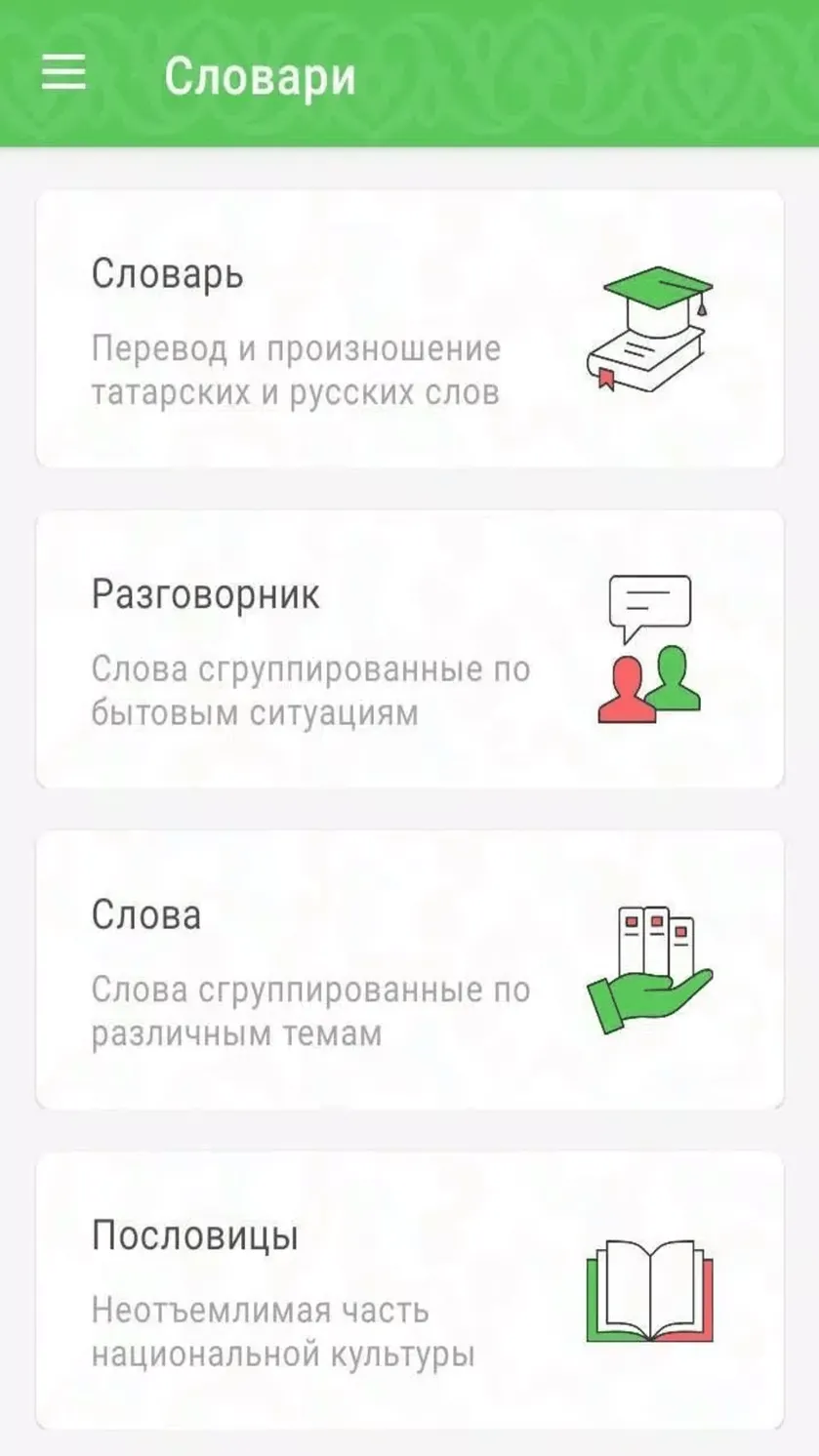The image size is (819, 1456).
Task: Open the Словарь dictionary card
Action: coord(410,329)
